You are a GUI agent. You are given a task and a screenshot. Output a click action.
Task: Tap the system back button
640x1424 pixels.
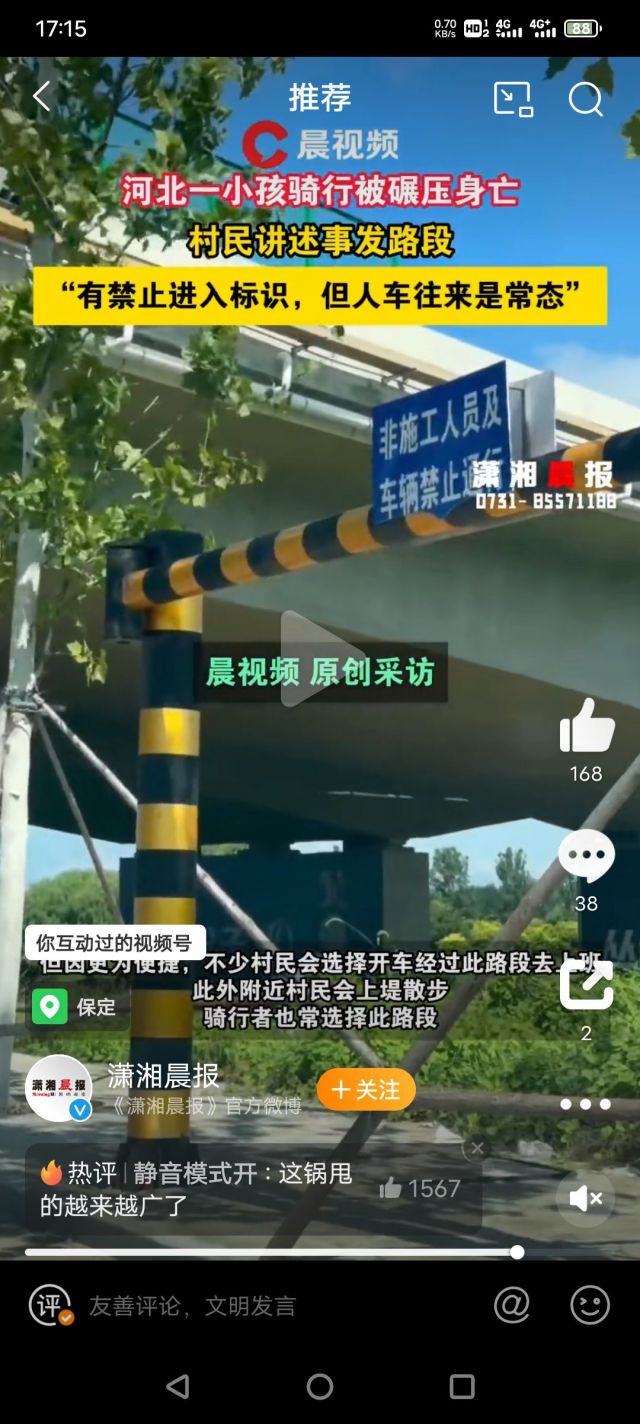[178, 1386]
